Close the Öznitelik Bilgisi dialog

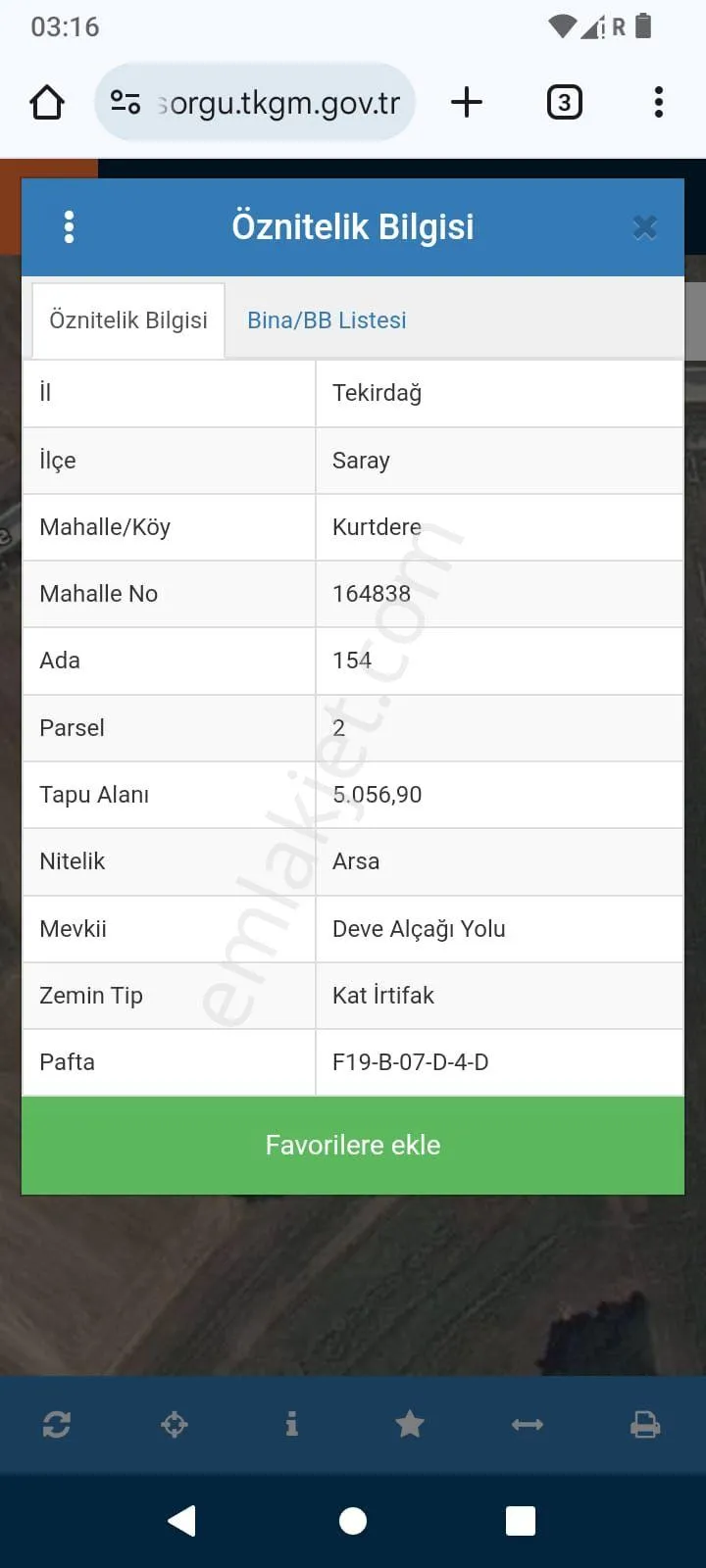click(x=644, y=227)
